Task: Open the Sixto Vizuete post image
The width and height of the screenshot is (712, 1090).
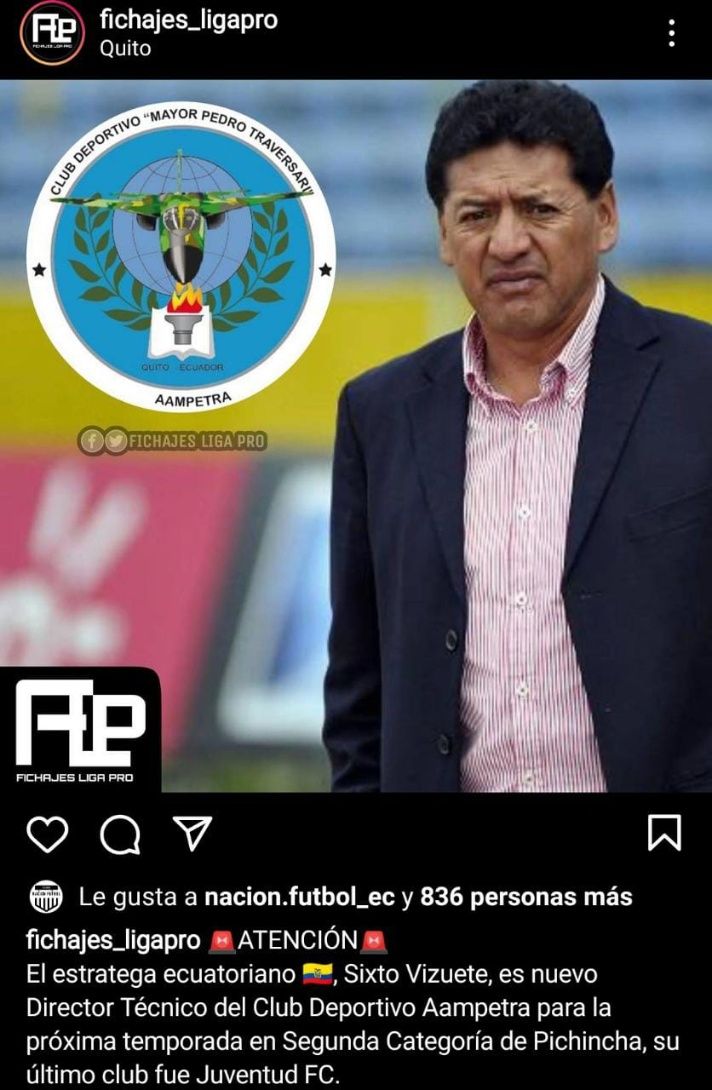Action: (x=356, y=436)
